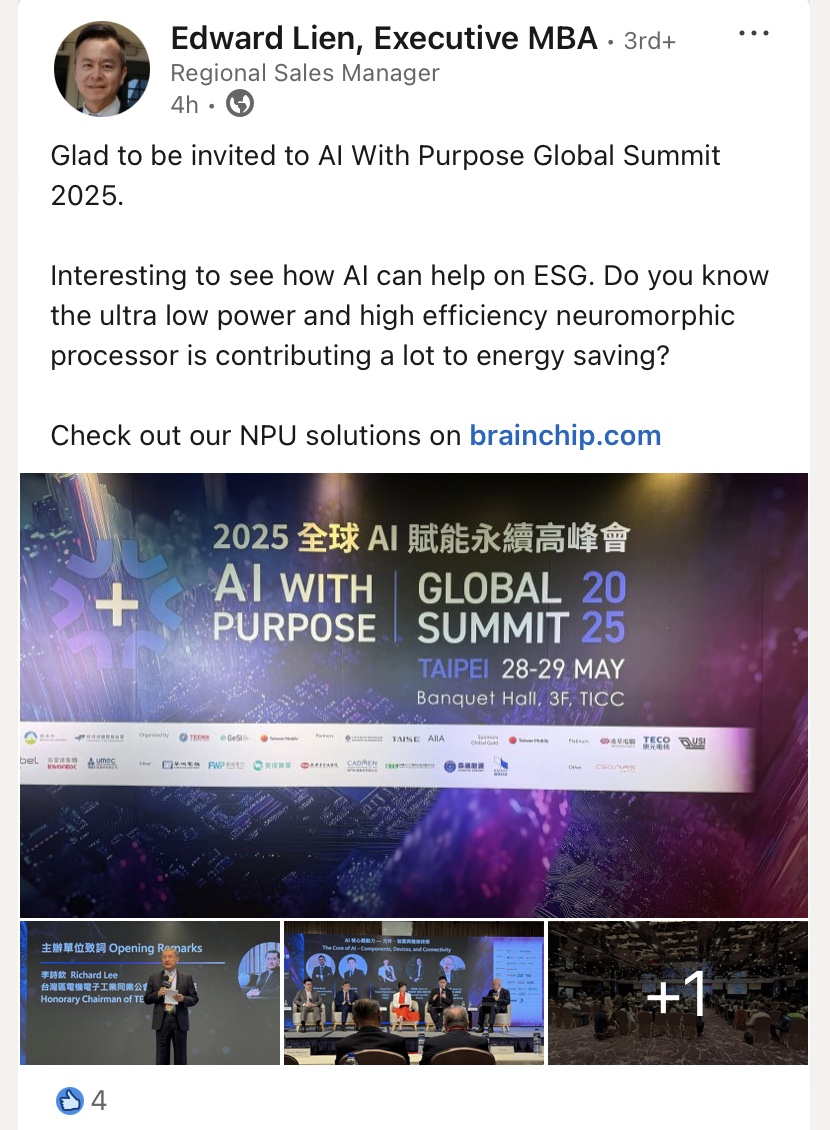
Task: Open Edward Lien's profile photo
Action: pyautogui.click(x=101, y=70)
